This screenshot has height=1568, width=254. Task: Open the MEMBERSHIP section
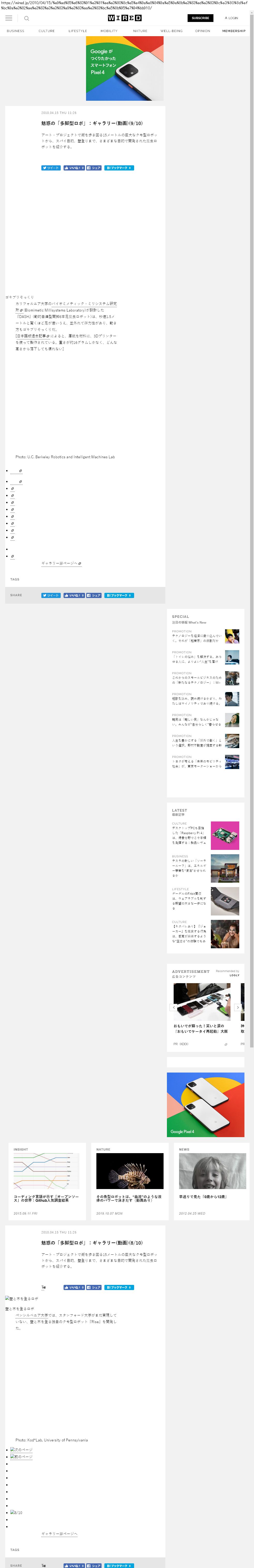coord(234,31)
